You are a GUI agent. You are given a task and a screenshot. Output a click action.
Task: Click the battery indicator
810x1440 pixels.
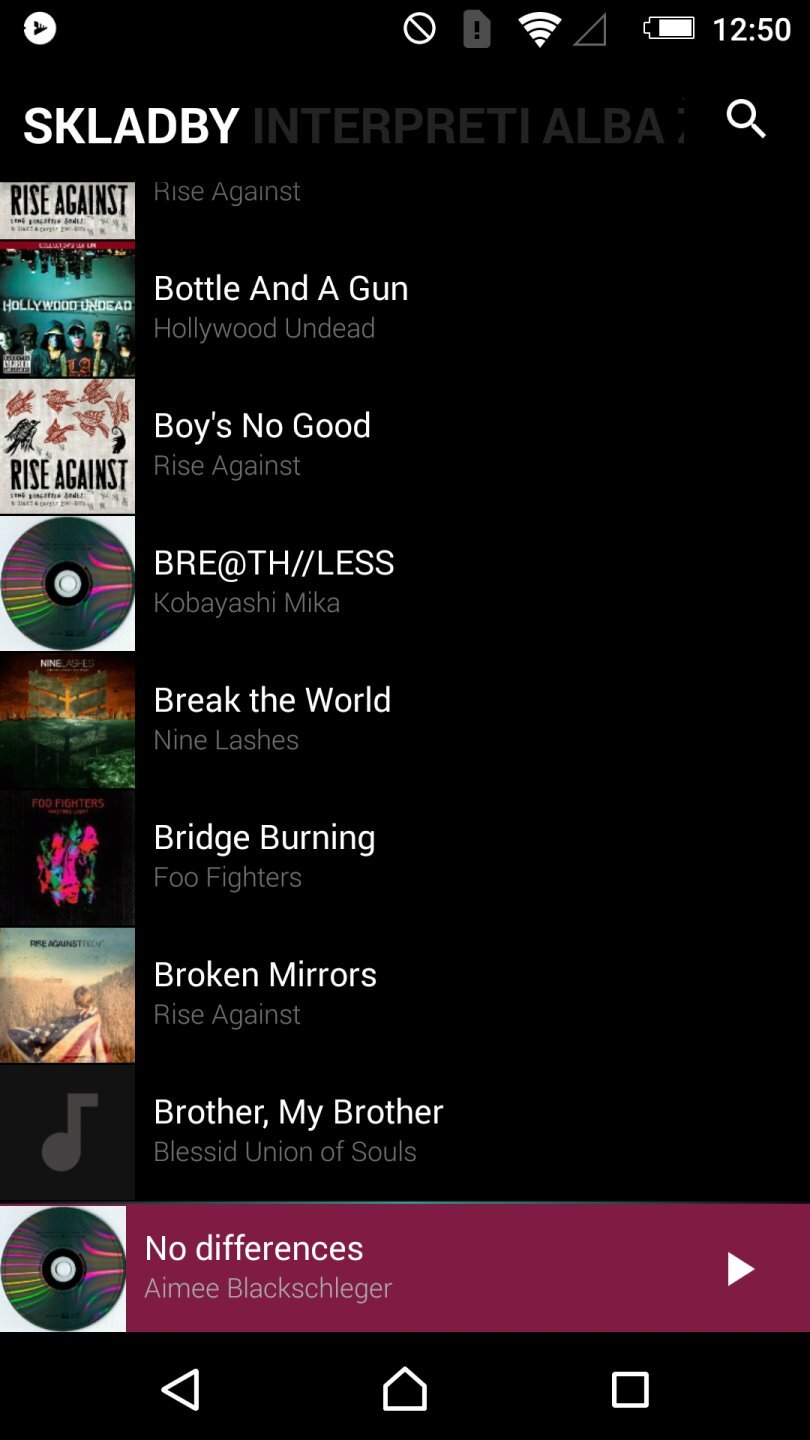pyautogui.click(x=669, y=29)
